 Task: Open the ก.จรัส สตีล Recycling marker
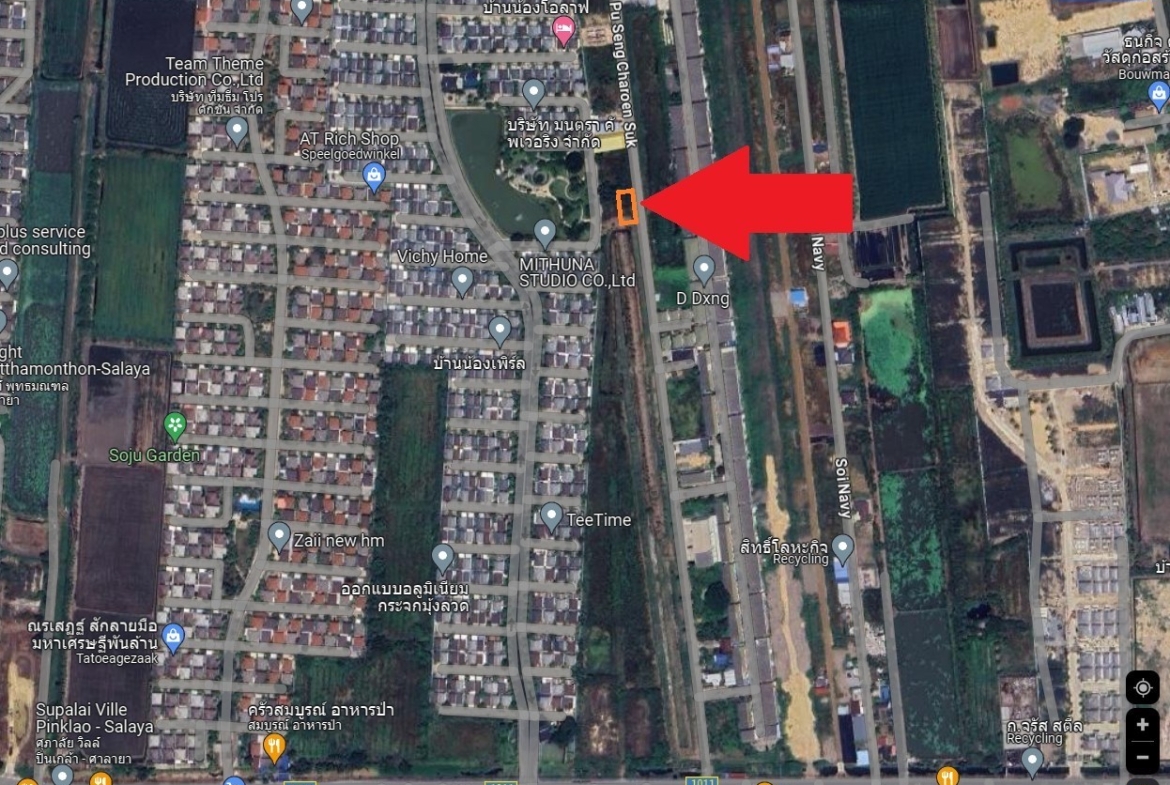click(x=1033, y=763)
